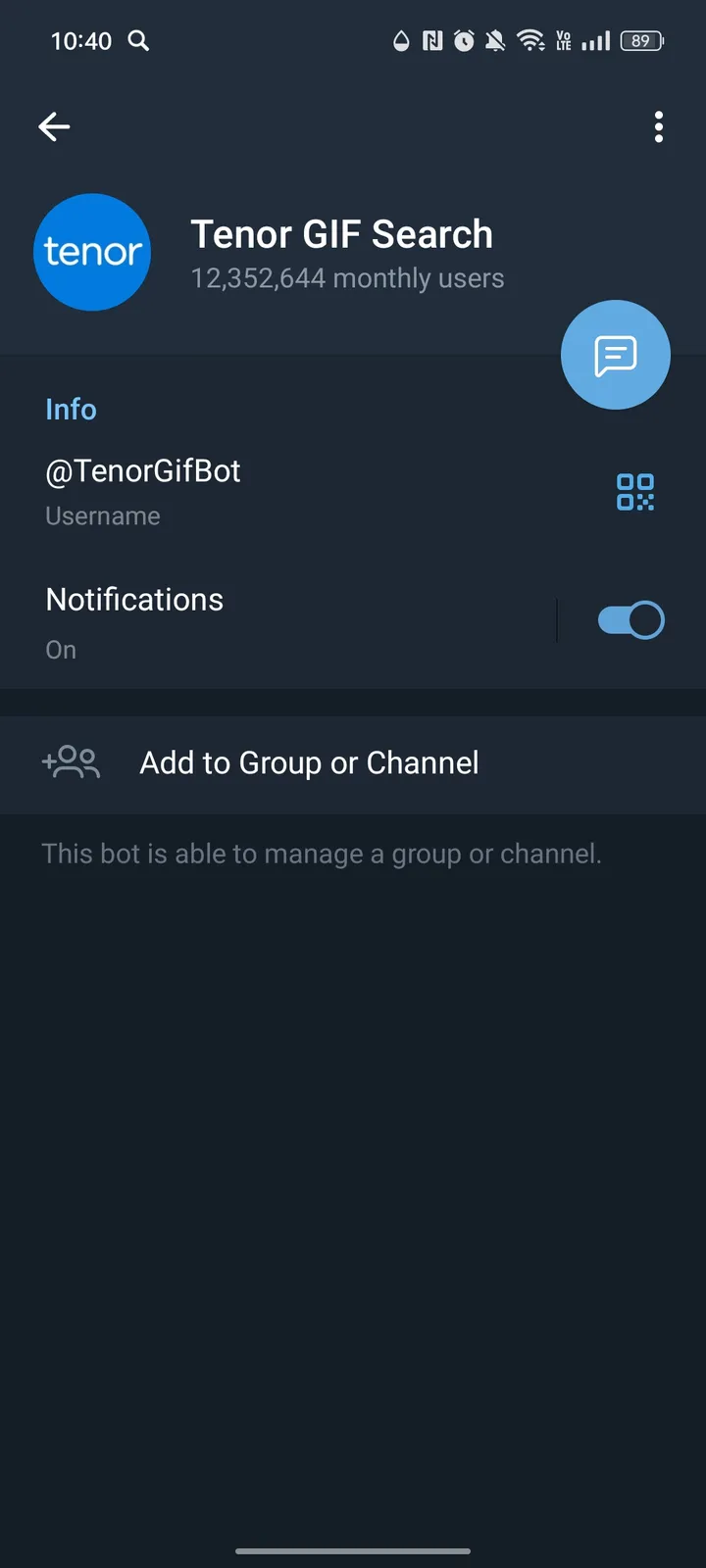The width and height of the screenshot is (706, 1568).
Task: Click the Add to Group or Channel icon
Action: [x=71, y=762]
